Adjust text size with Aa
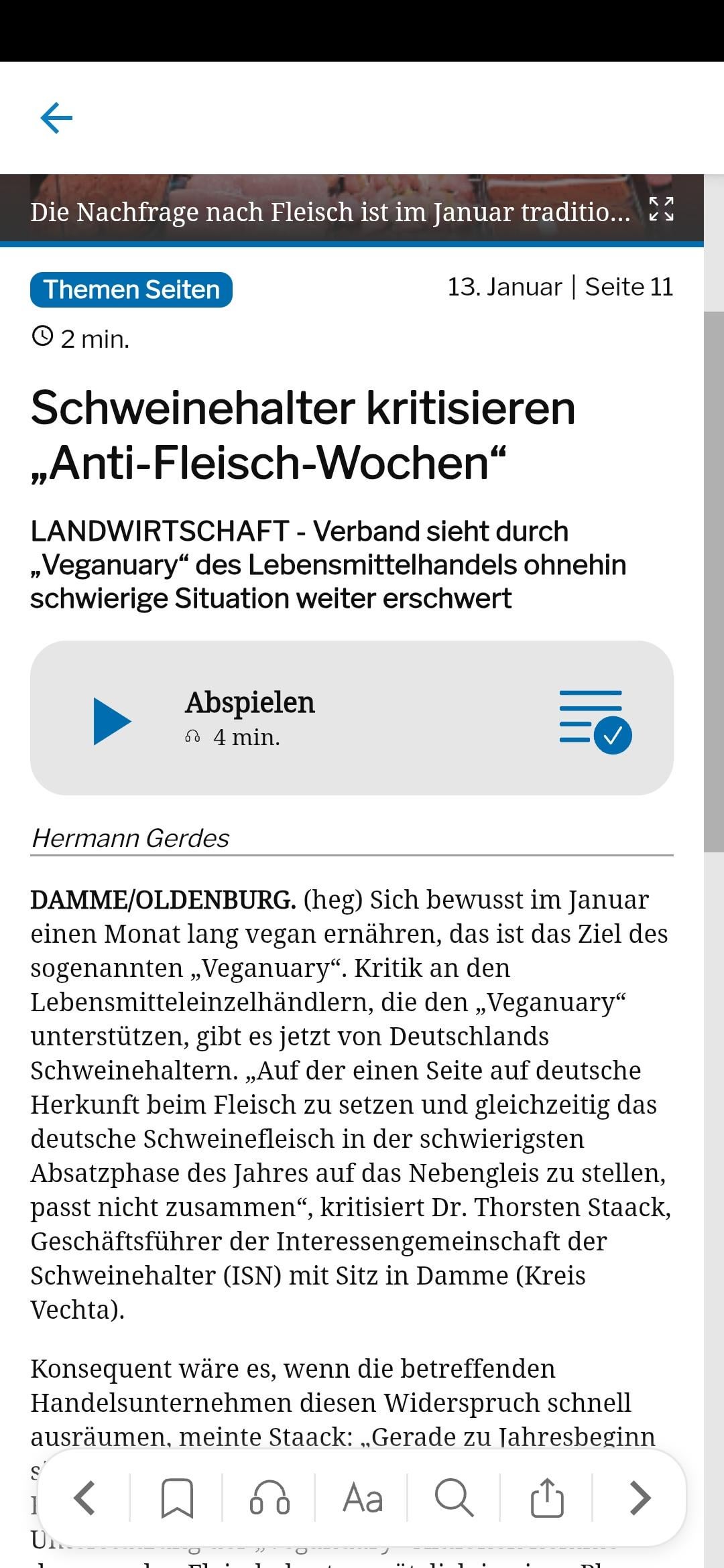 362,1497
